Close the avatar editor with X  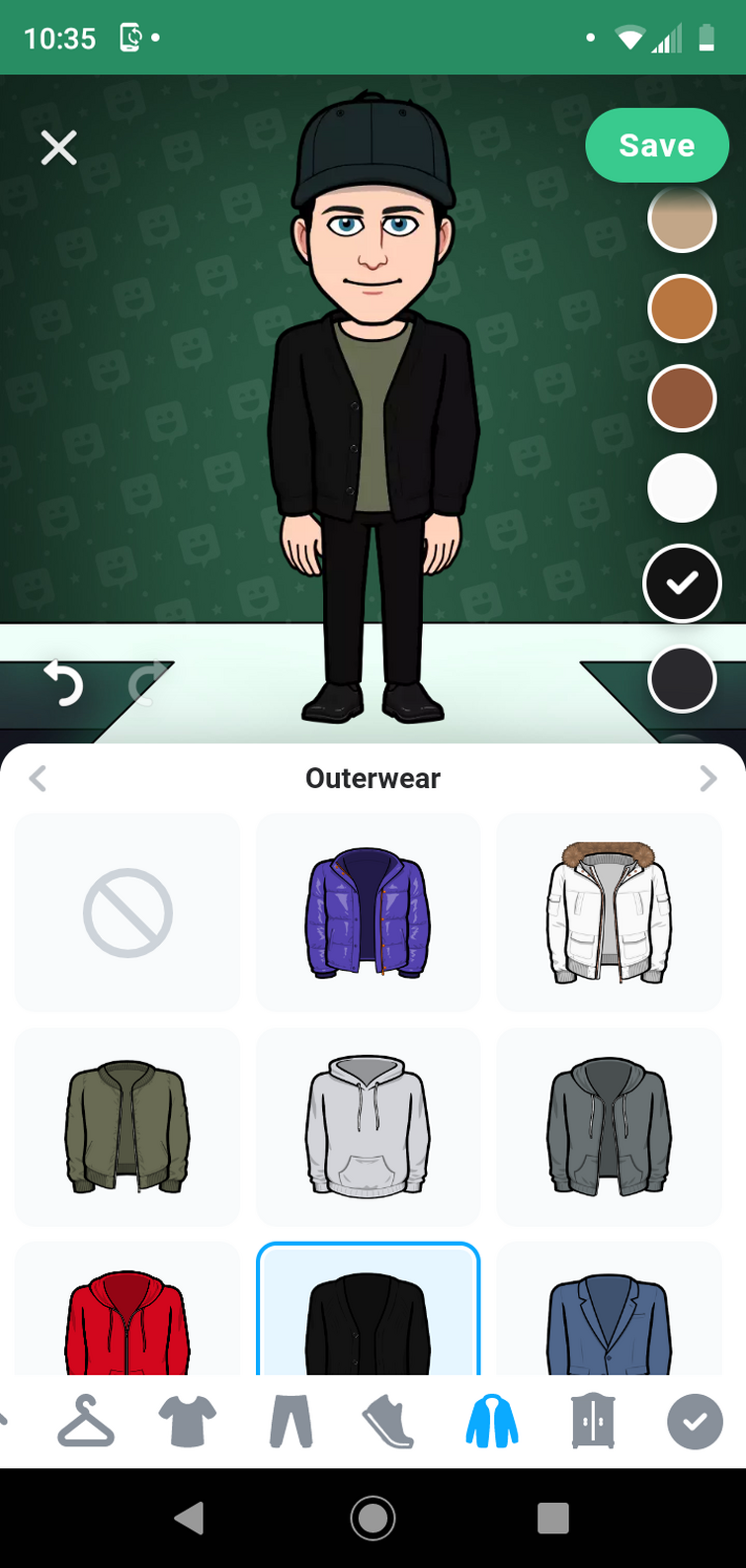59,148
